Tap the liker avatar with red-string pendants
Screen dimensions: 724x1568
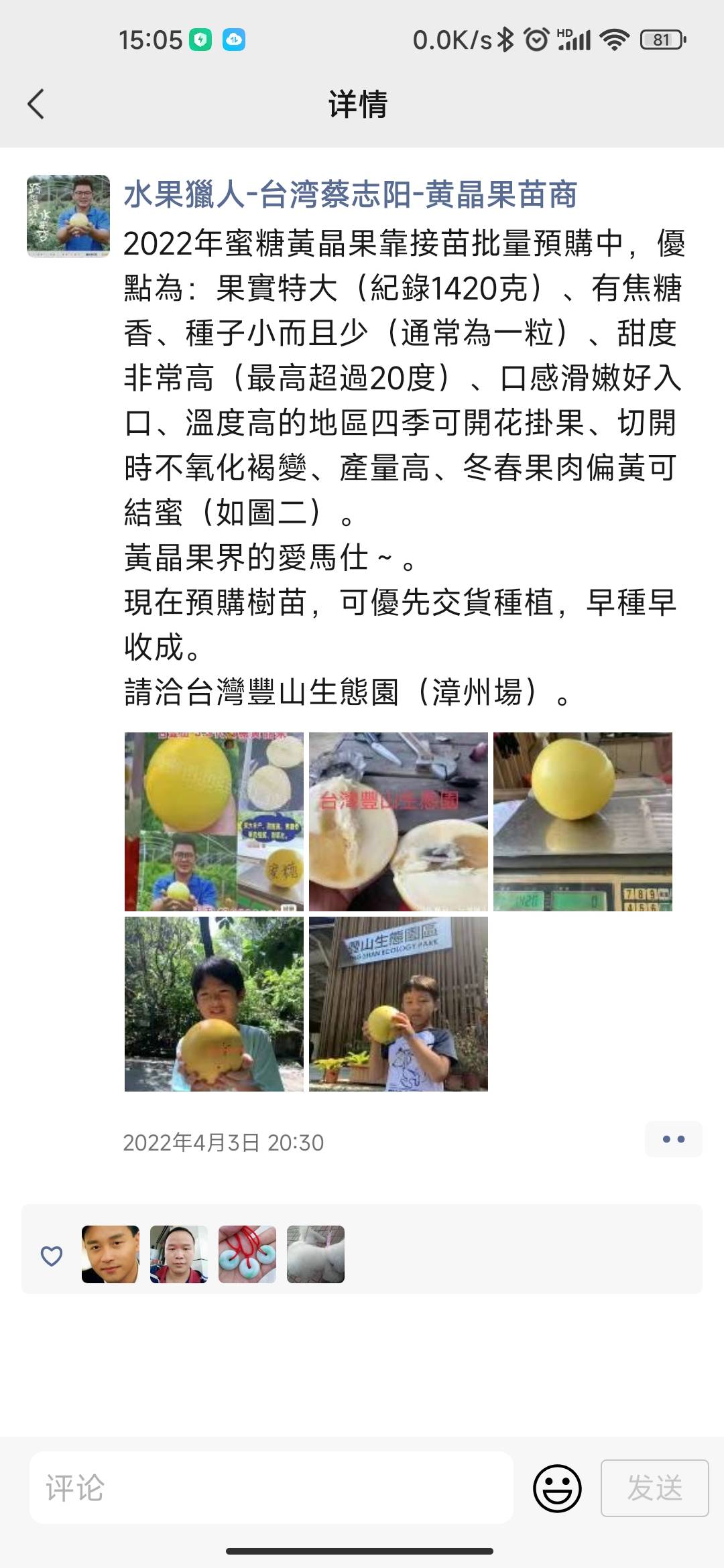[247, 1254]
